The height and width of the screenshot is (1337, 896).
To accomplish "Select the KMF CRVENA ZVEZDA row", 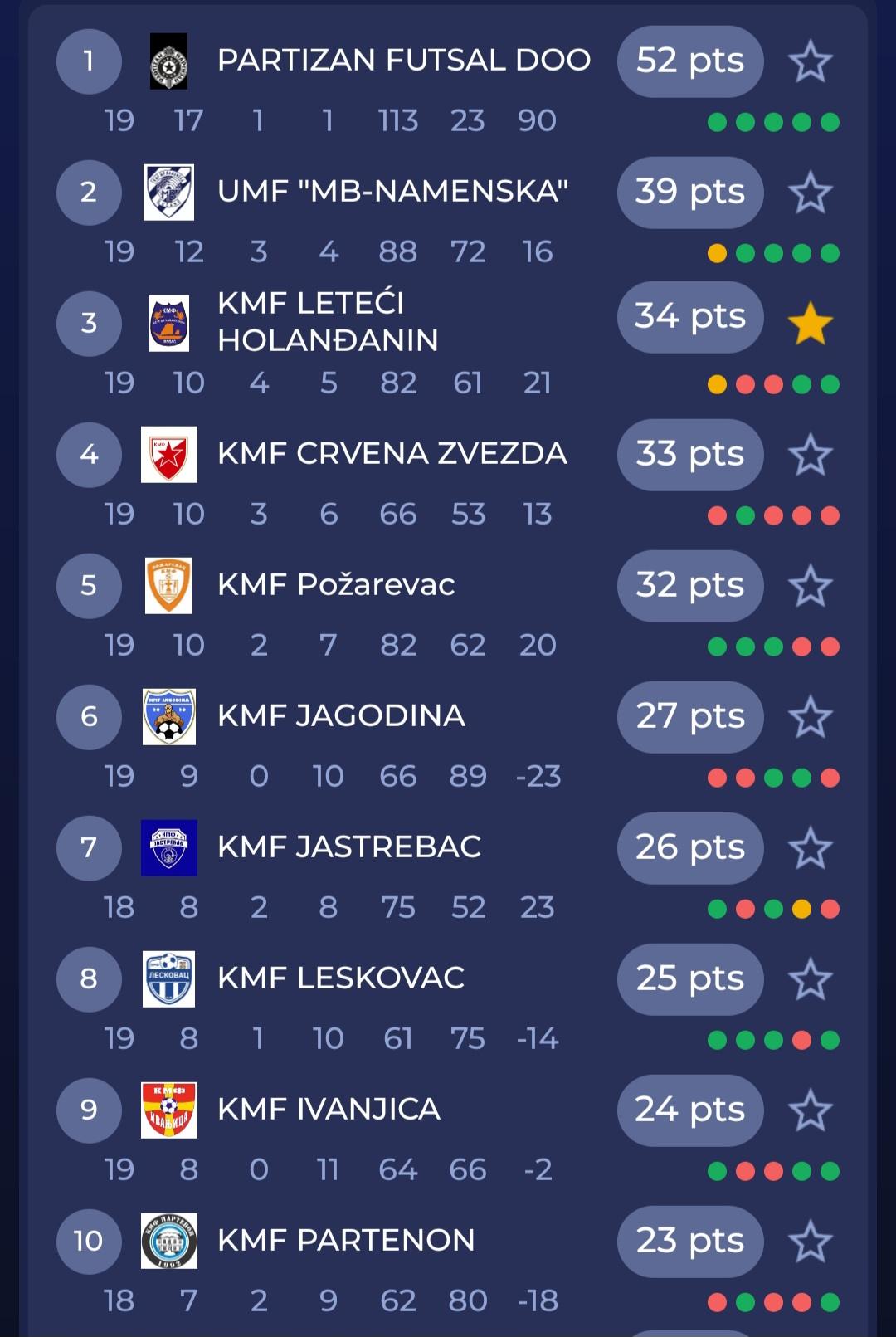I will pyautogui.click(x=392, y=454).
